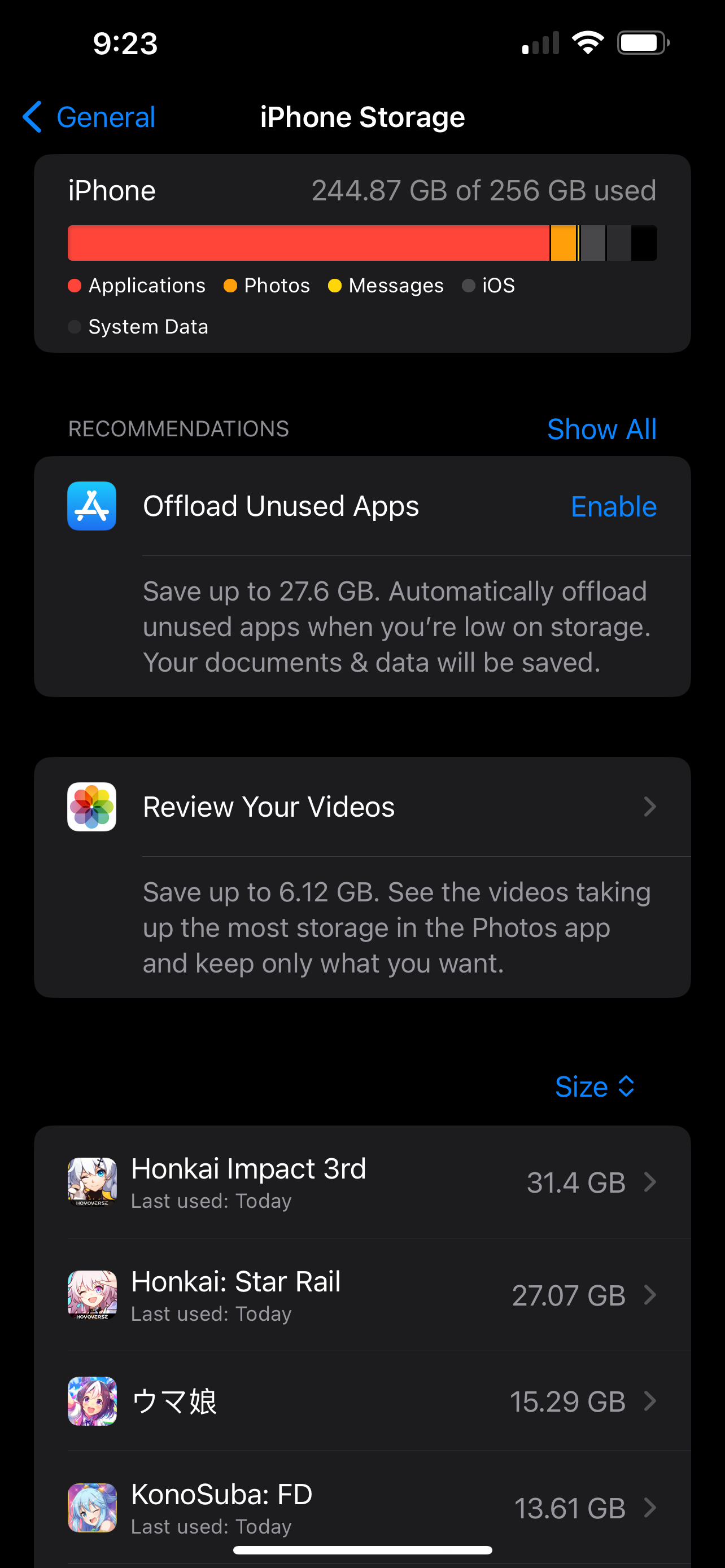
Task: Open KonoSuba: FD storage details
Action: click(362, 1507)
